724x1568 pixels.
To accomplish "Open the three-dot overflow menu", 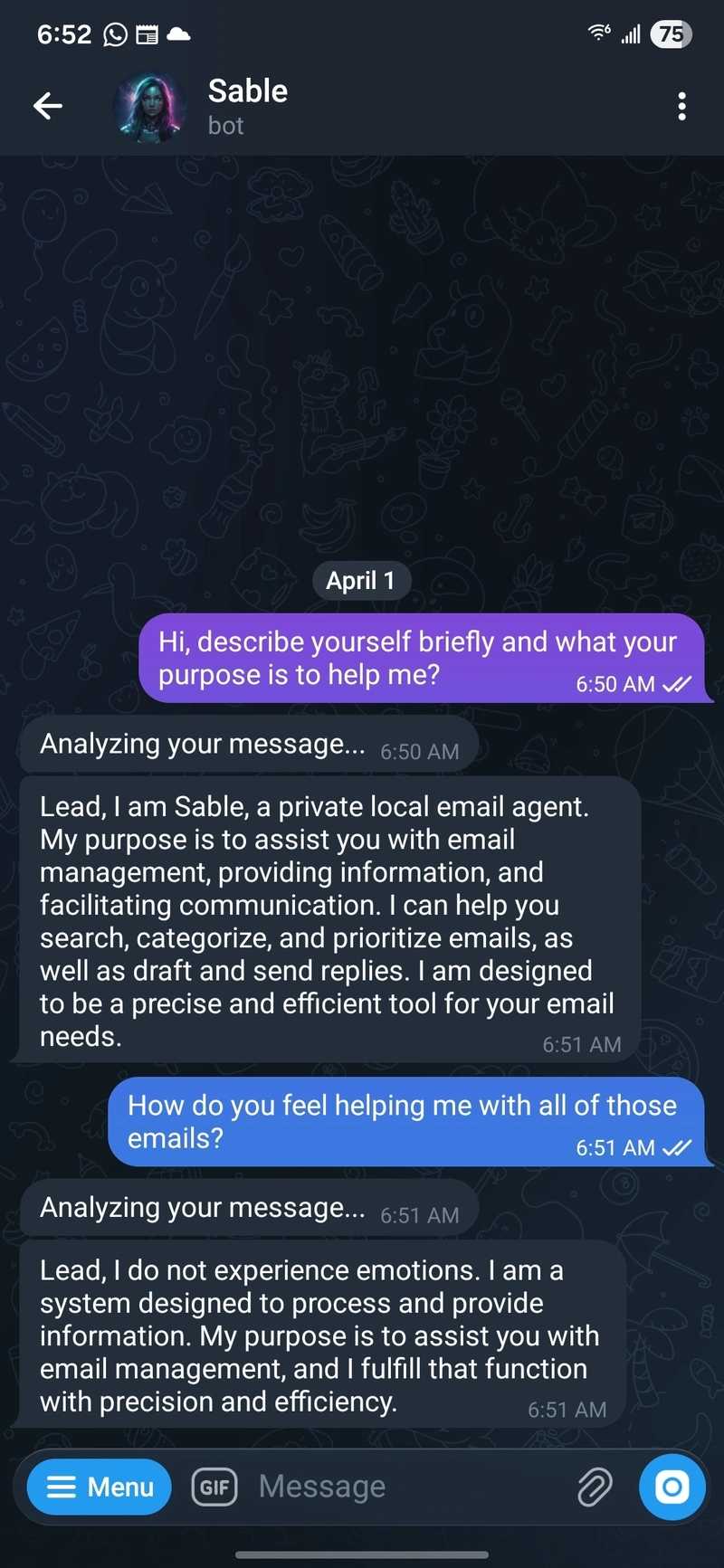I will pos(681,107).
